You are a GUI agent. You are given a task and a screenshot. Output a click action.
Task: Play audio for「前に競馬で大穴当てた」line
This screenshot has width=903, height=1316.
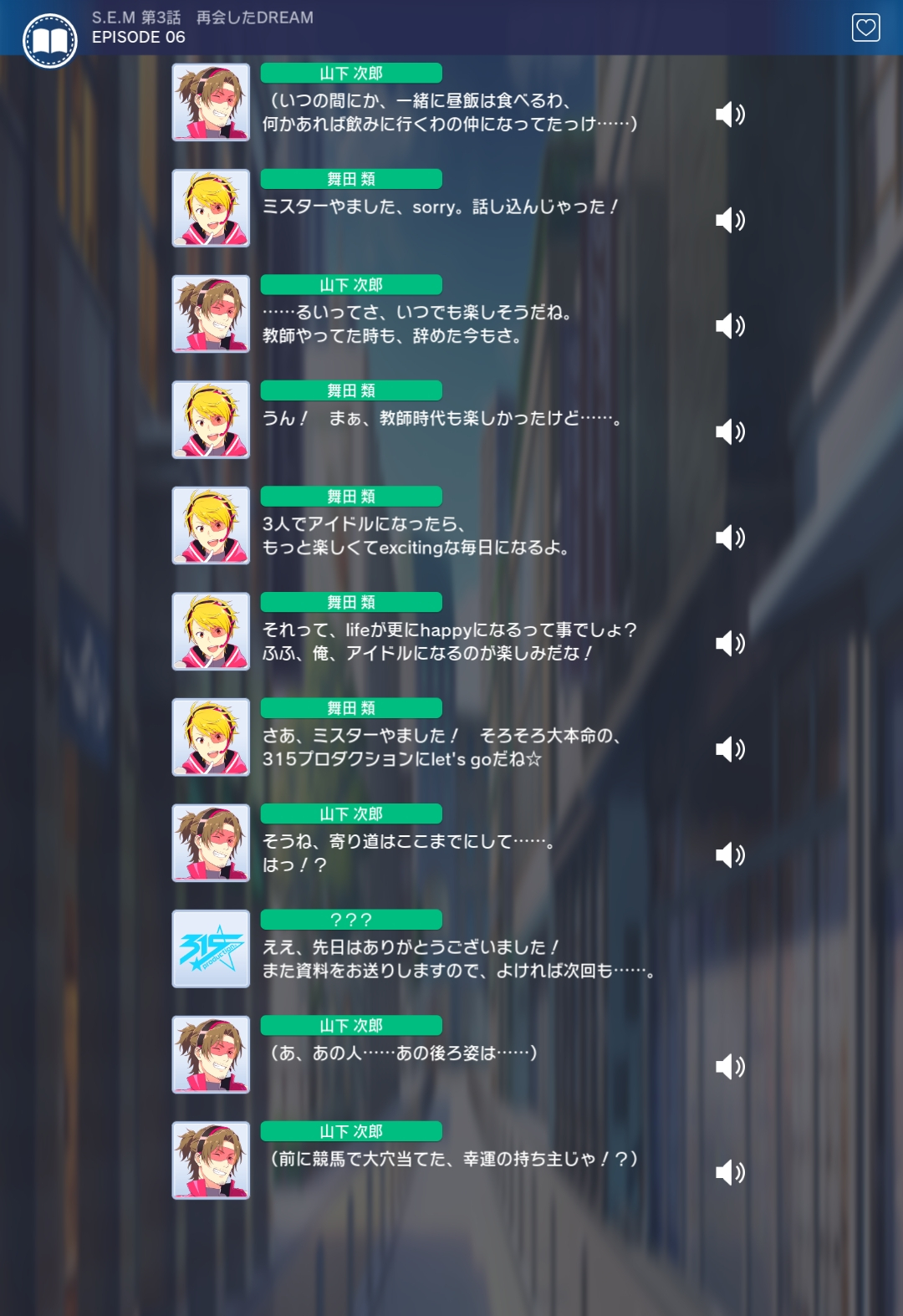pos(729,1172)
